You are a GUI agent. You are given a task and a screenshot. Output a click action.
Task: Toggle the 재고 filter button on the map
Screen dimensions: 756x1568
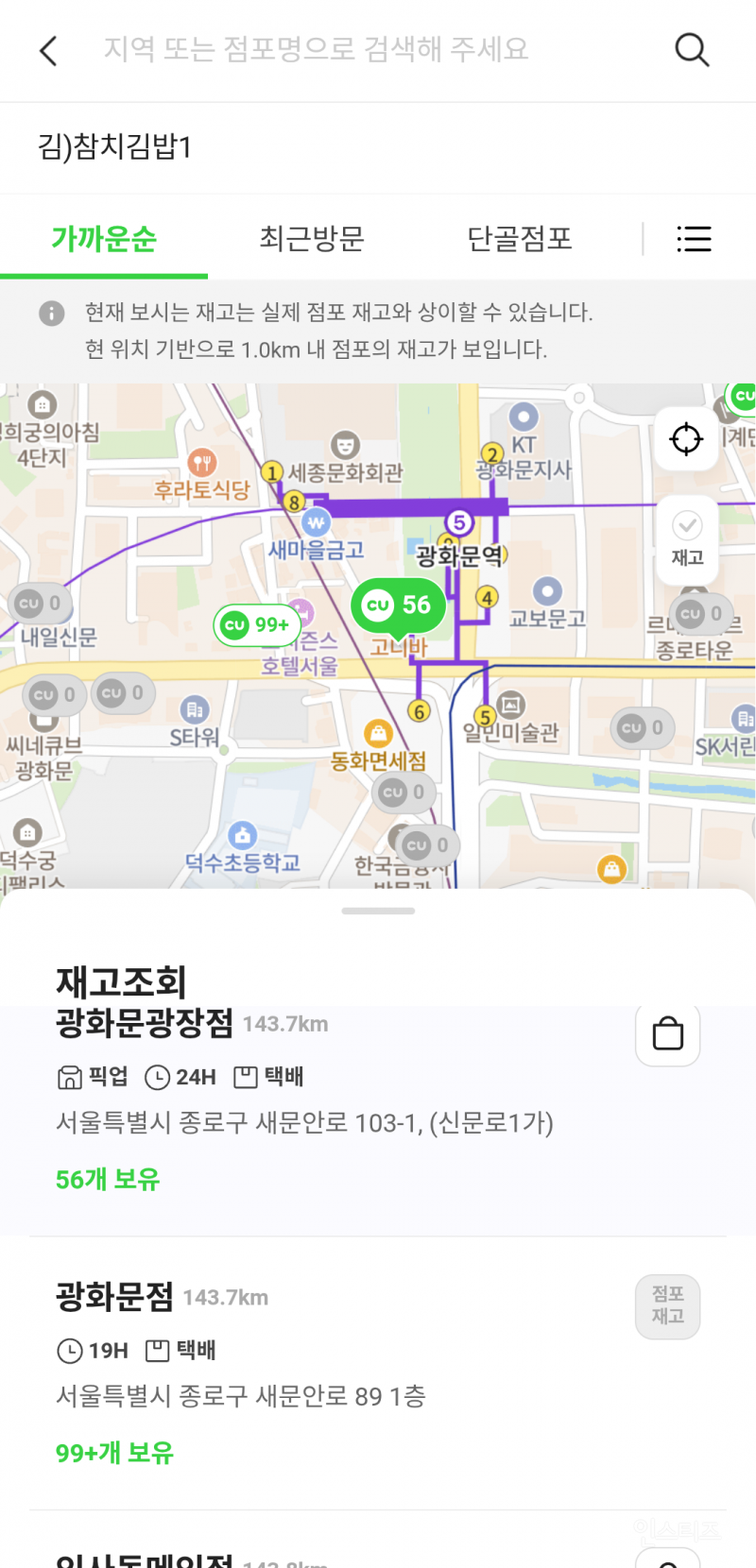point(687,539)
